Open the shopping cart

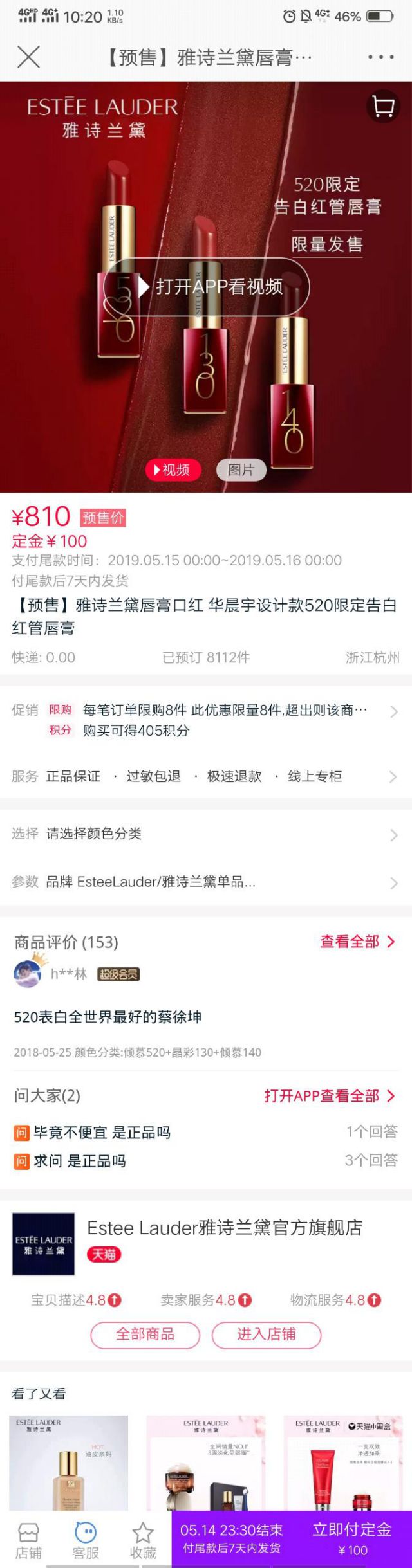point(383,107)
